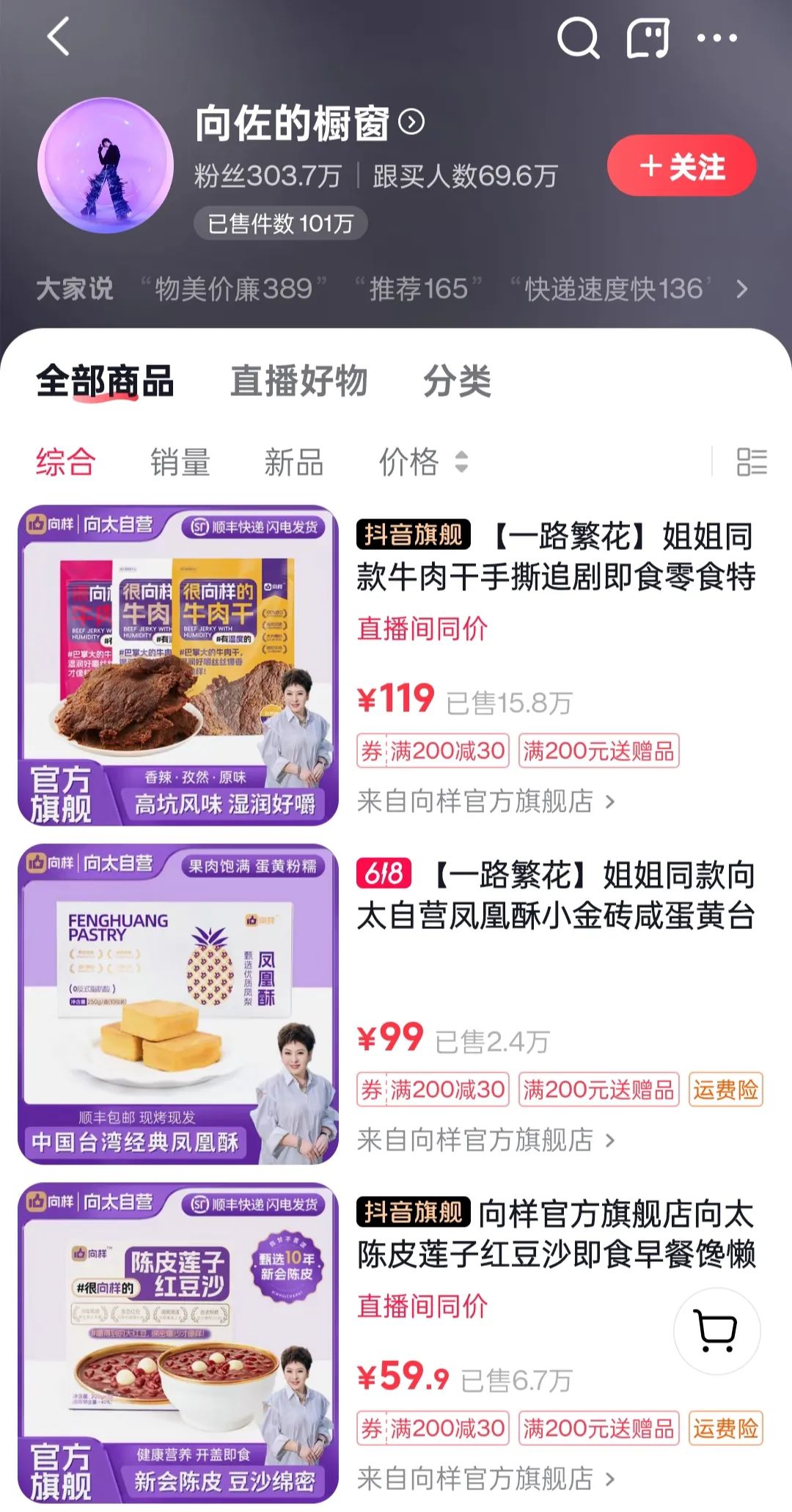Select the 物美价廉389 review tag

[233, 289]
